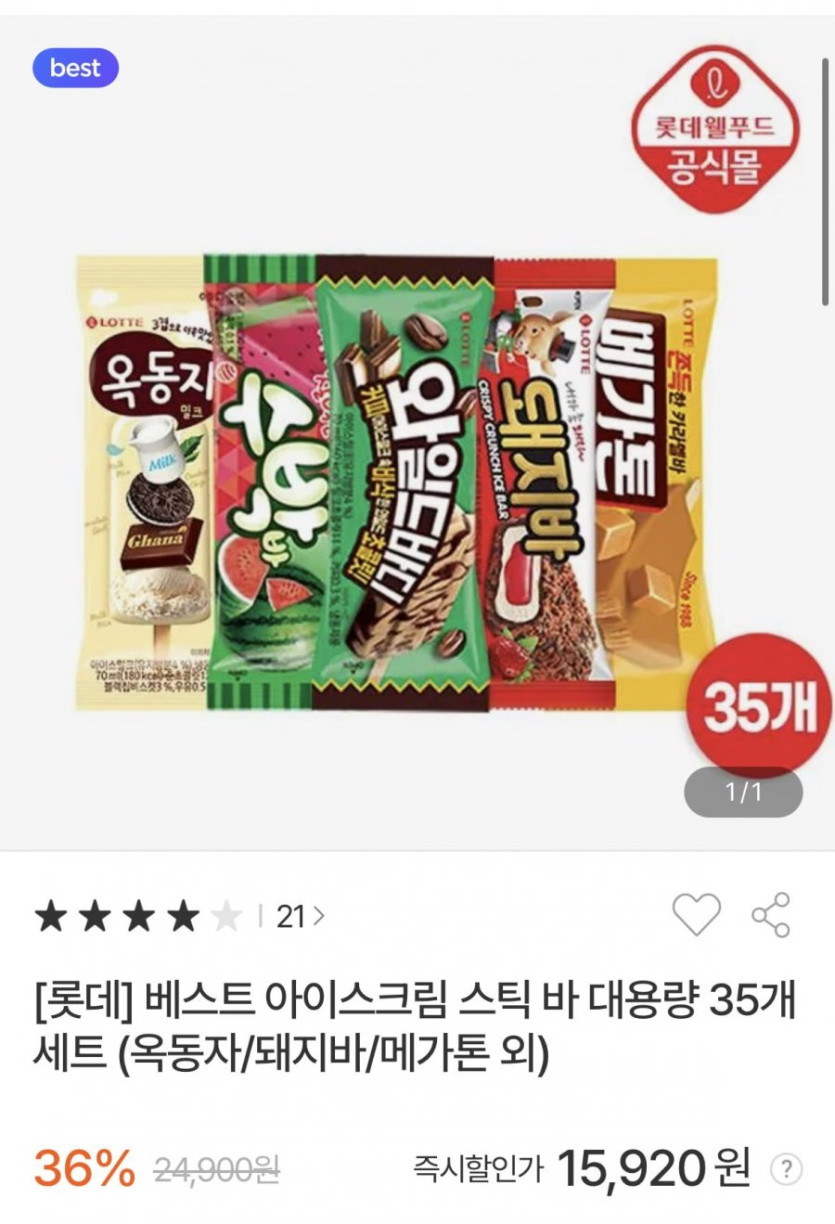
Task: Share this Lotte ice cream product
Action: (770, 915)
